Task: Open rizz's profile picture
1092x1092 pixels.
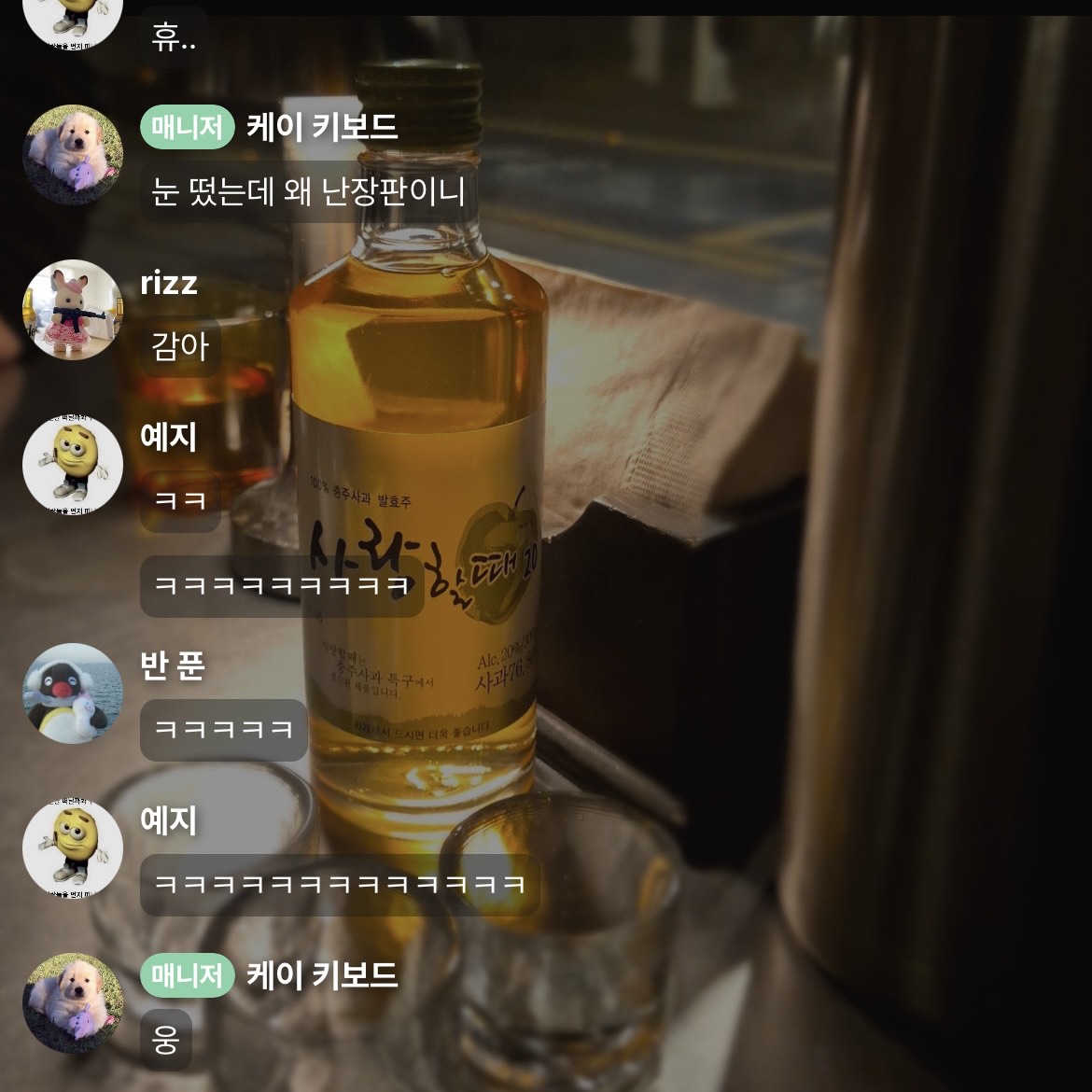Action: [x=73, y=310]
